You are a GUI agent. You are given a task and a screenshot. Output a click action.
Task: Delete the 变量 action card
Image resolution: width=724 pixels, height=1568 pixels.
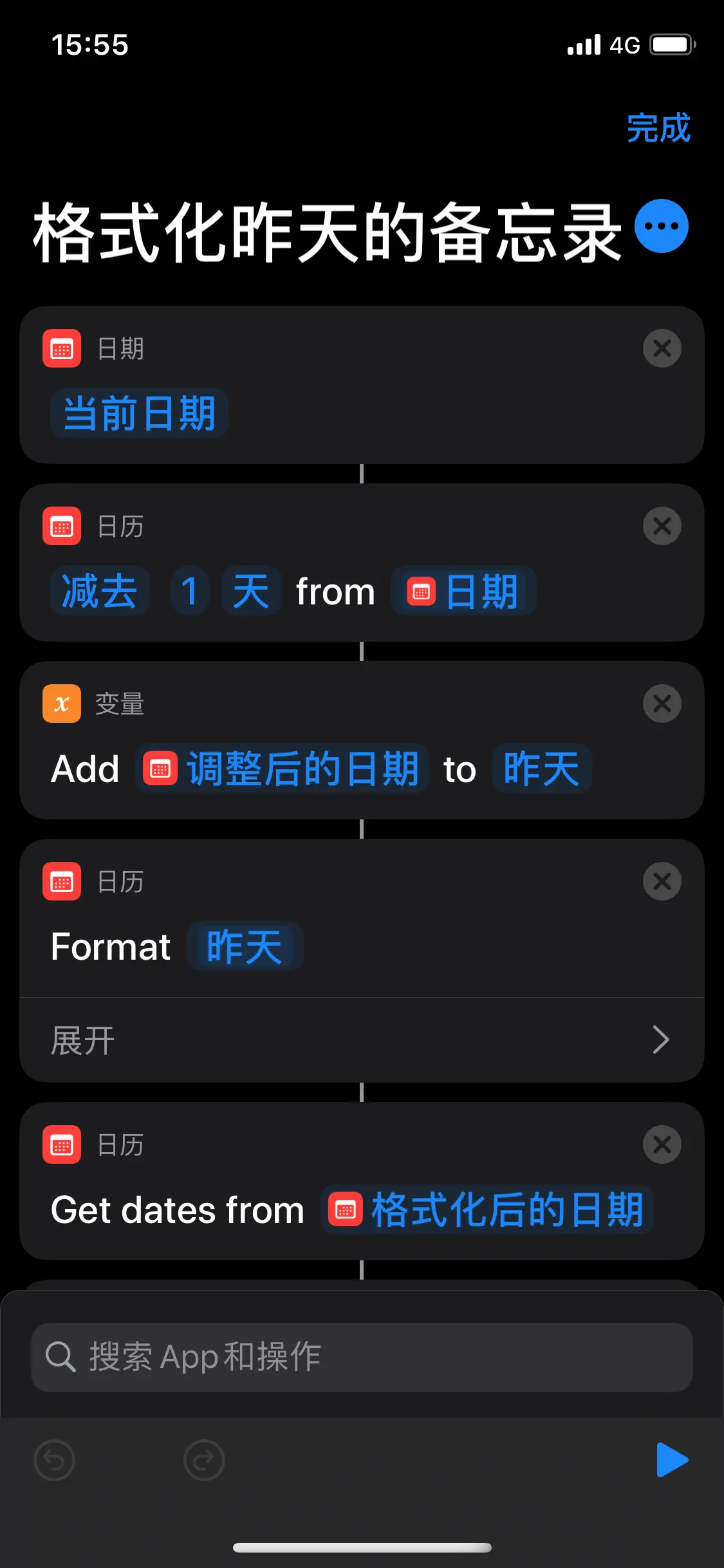point(662,704)
